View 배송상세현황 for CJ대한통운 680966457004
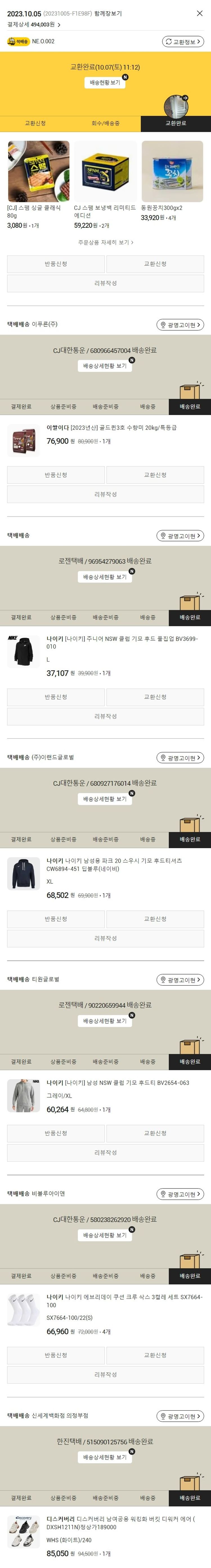 (105, 366)
